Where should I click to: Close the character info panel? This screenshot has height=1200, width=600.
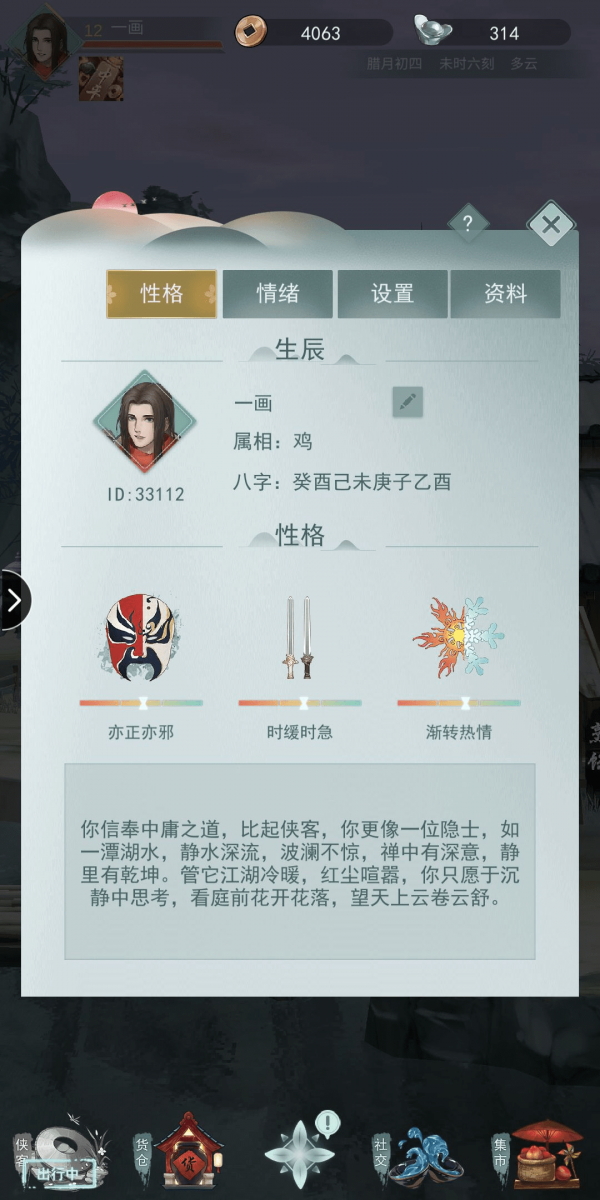(550, 225)
